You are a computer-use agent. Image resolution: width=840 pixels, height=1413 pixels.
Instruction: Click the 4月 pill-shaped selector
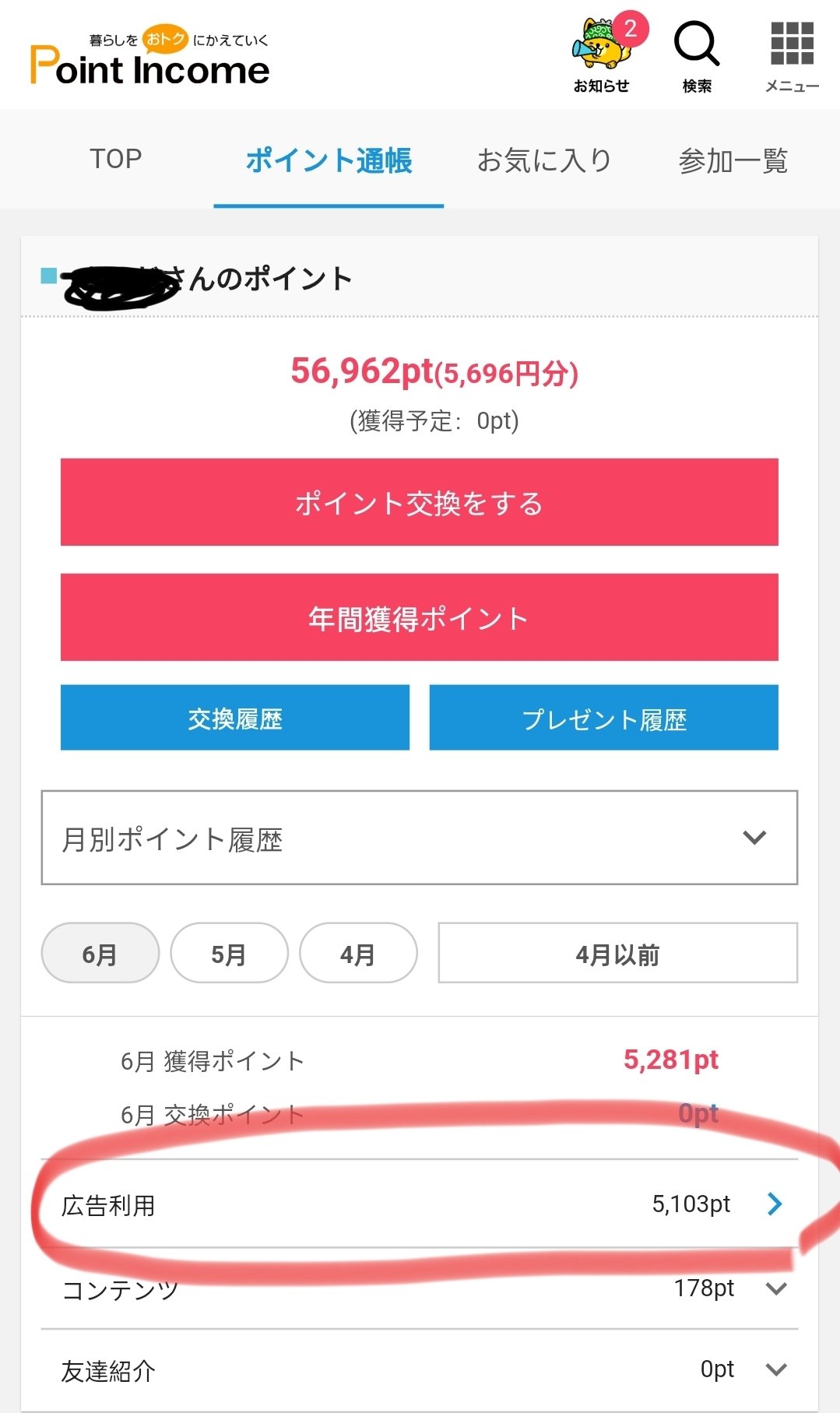357,953
